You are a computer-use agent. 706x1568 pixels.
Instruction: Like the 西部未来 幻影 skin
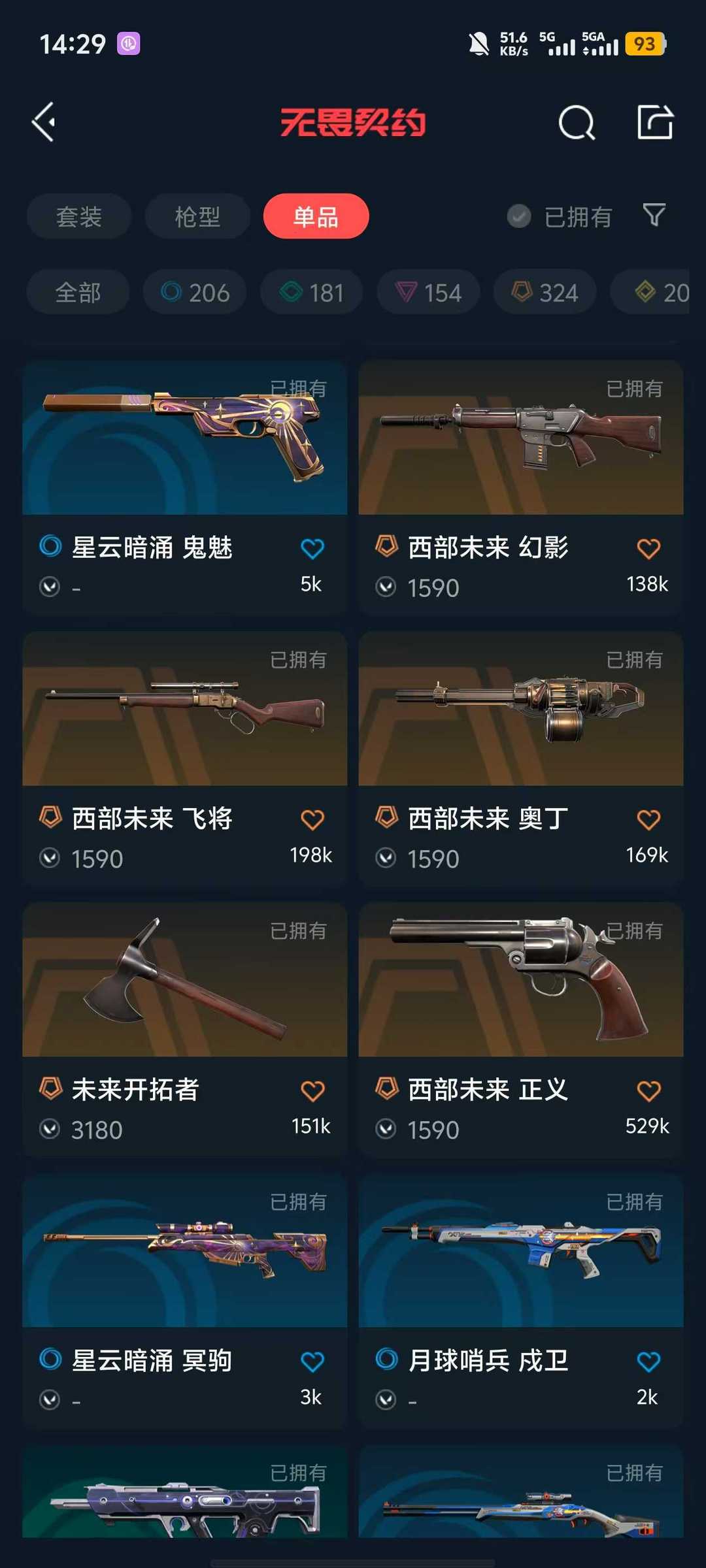pos(648,549)
